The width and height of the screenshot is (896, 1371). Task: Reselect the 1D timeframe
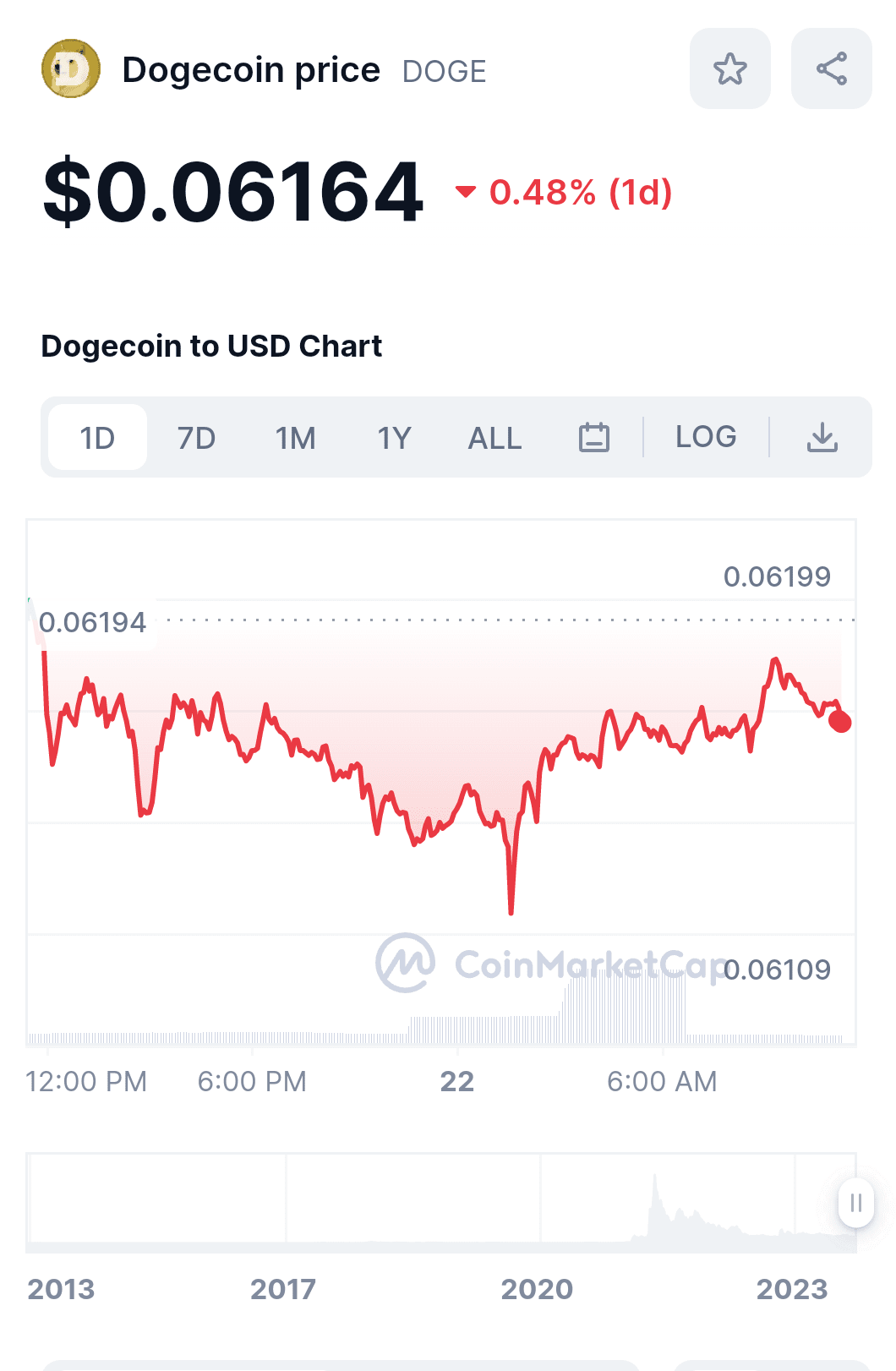point(96,437)
